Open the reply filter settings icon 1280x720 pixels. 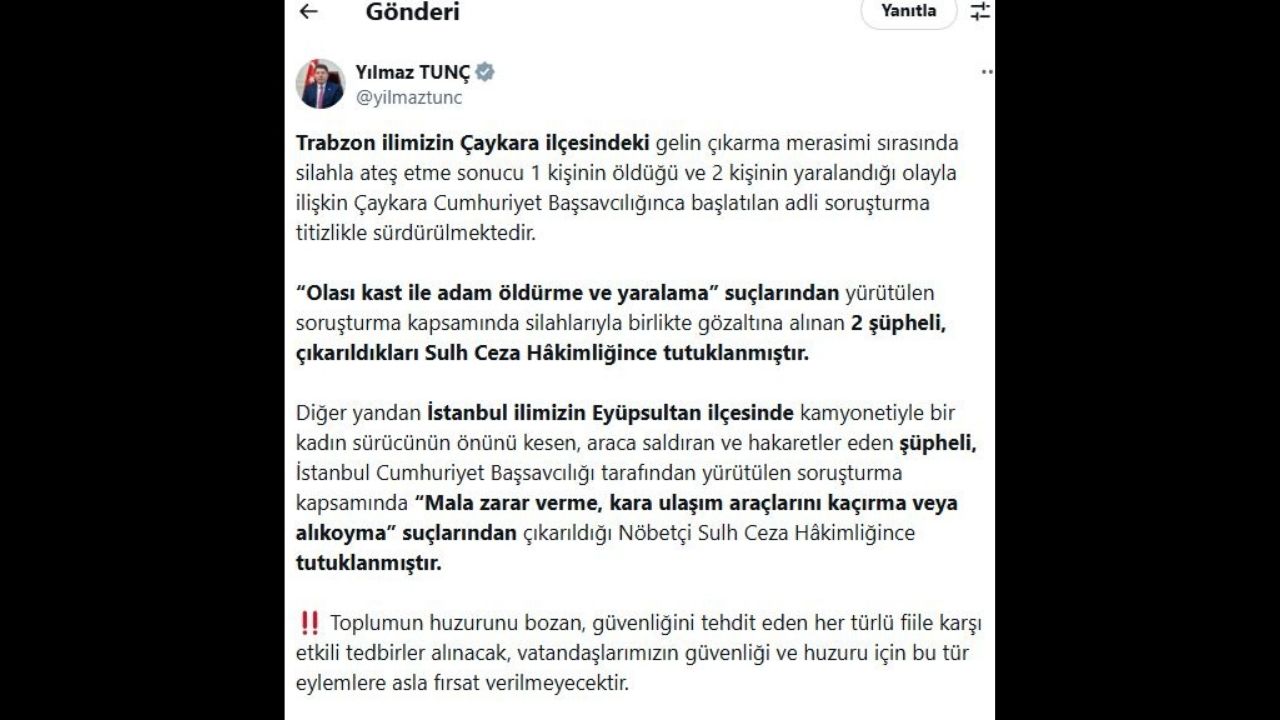[980, 12]
